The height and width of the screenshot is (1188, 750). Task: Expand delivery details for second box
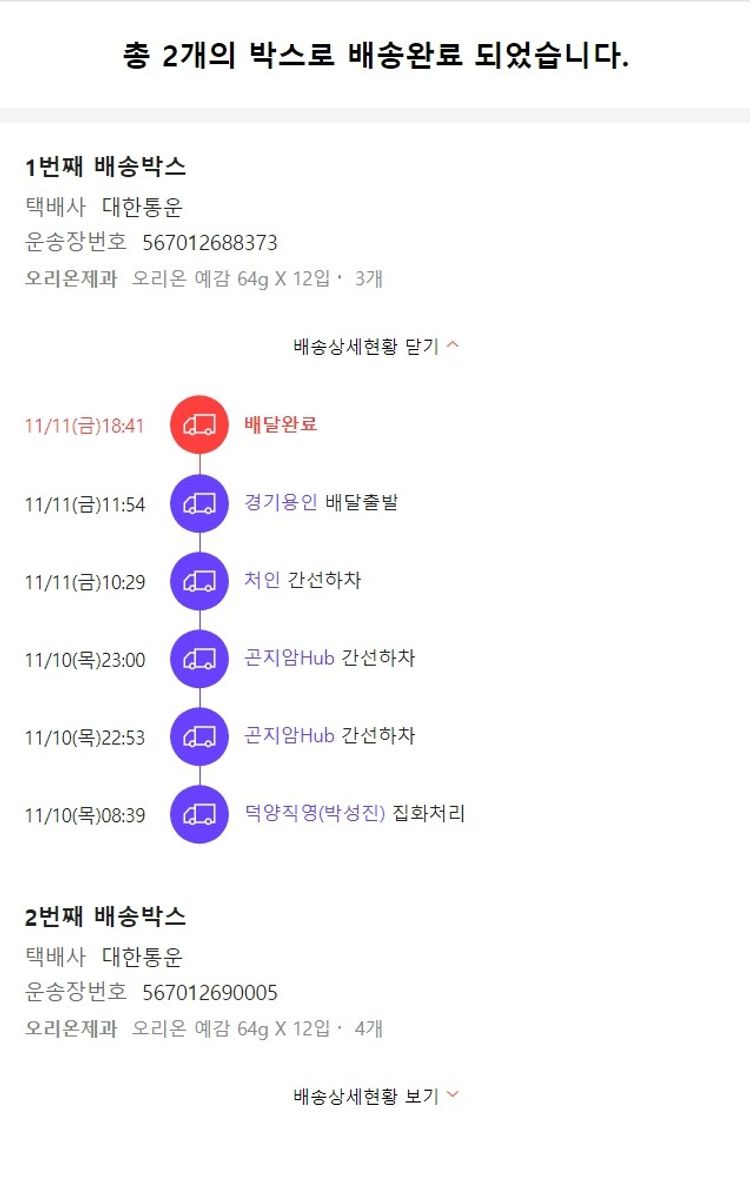(x=376, y=1096)
